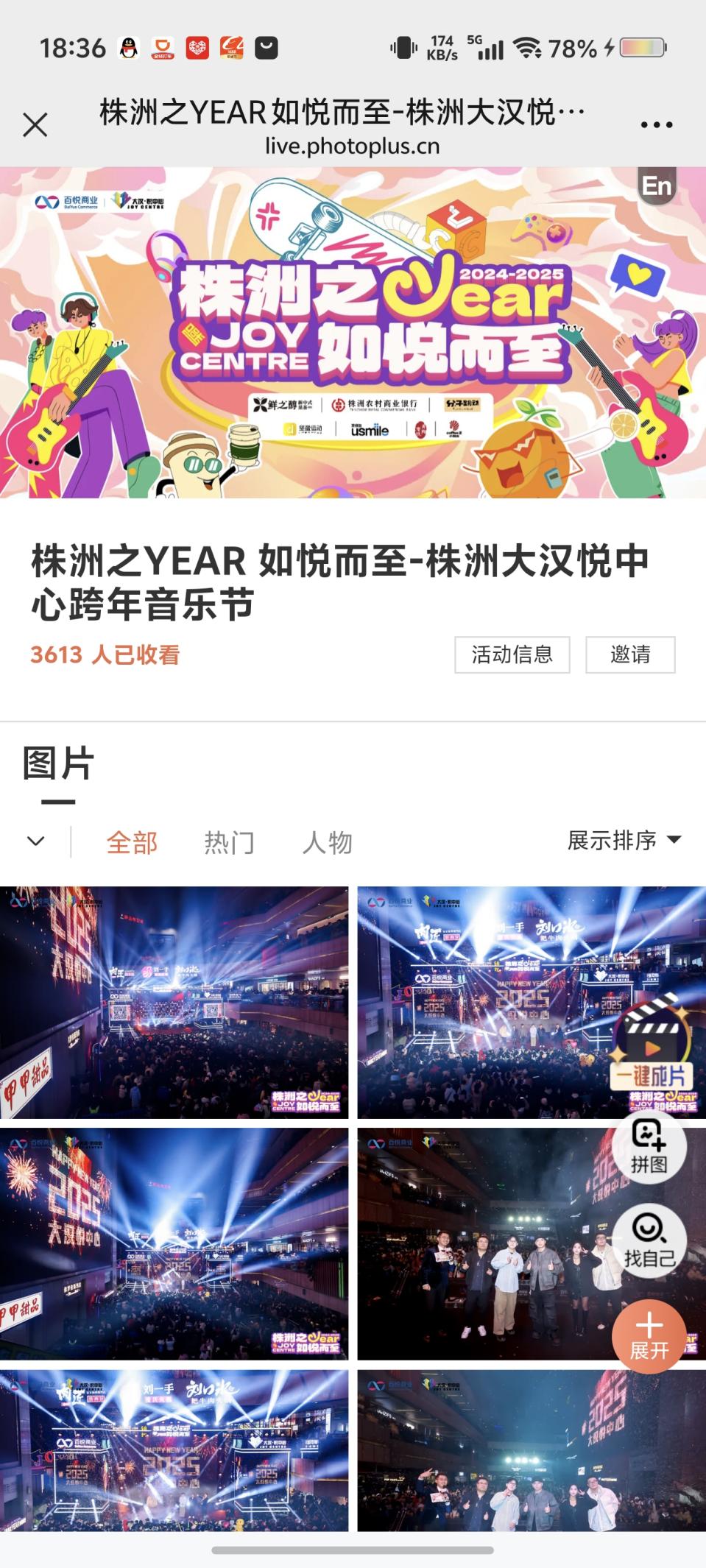Switch to the 热门 tab
The height and width of the screenshot is (1568, 706).
click(229, 842)
